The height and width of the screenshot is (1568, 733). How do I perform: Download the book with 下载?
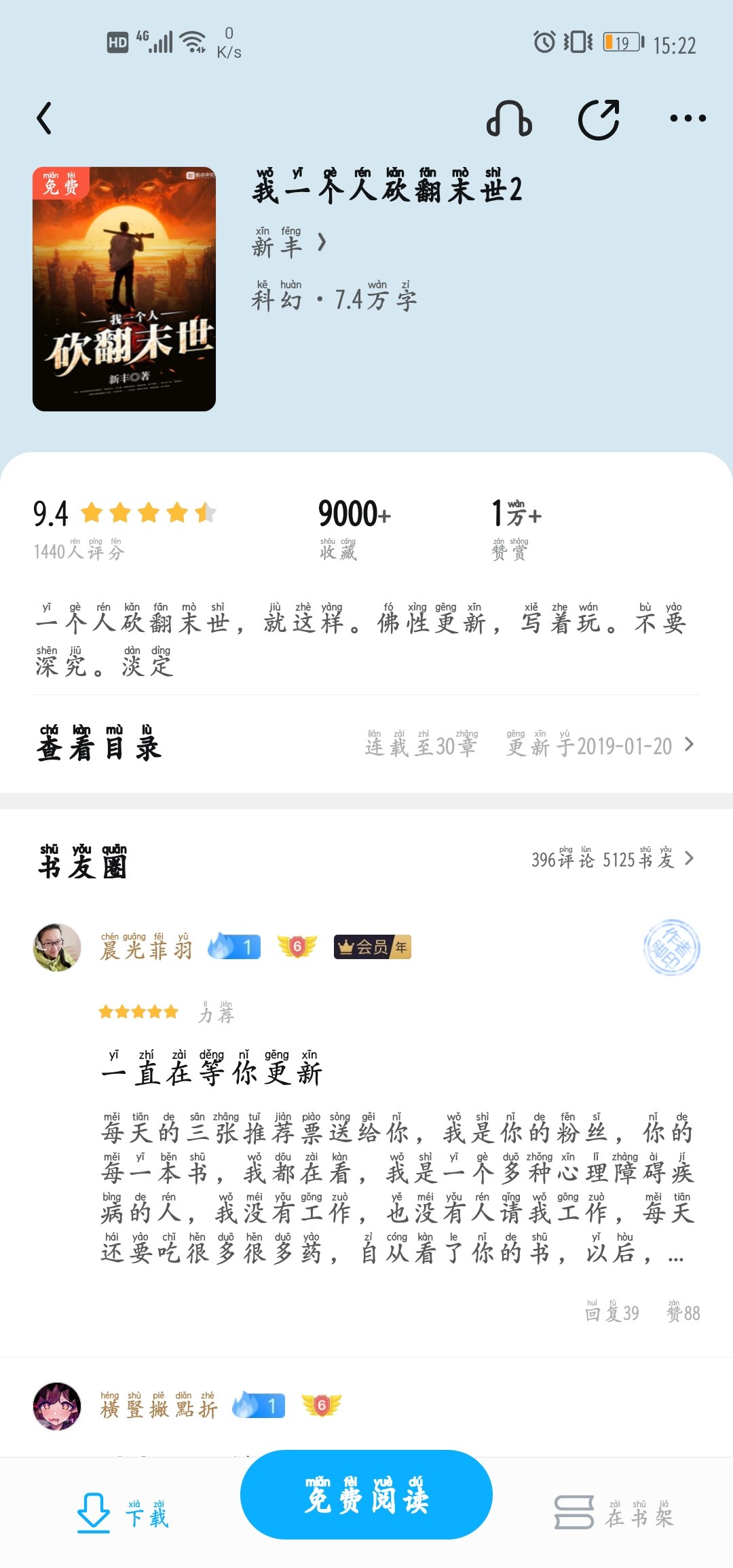pyautogui.click(x=122, y=1513)
